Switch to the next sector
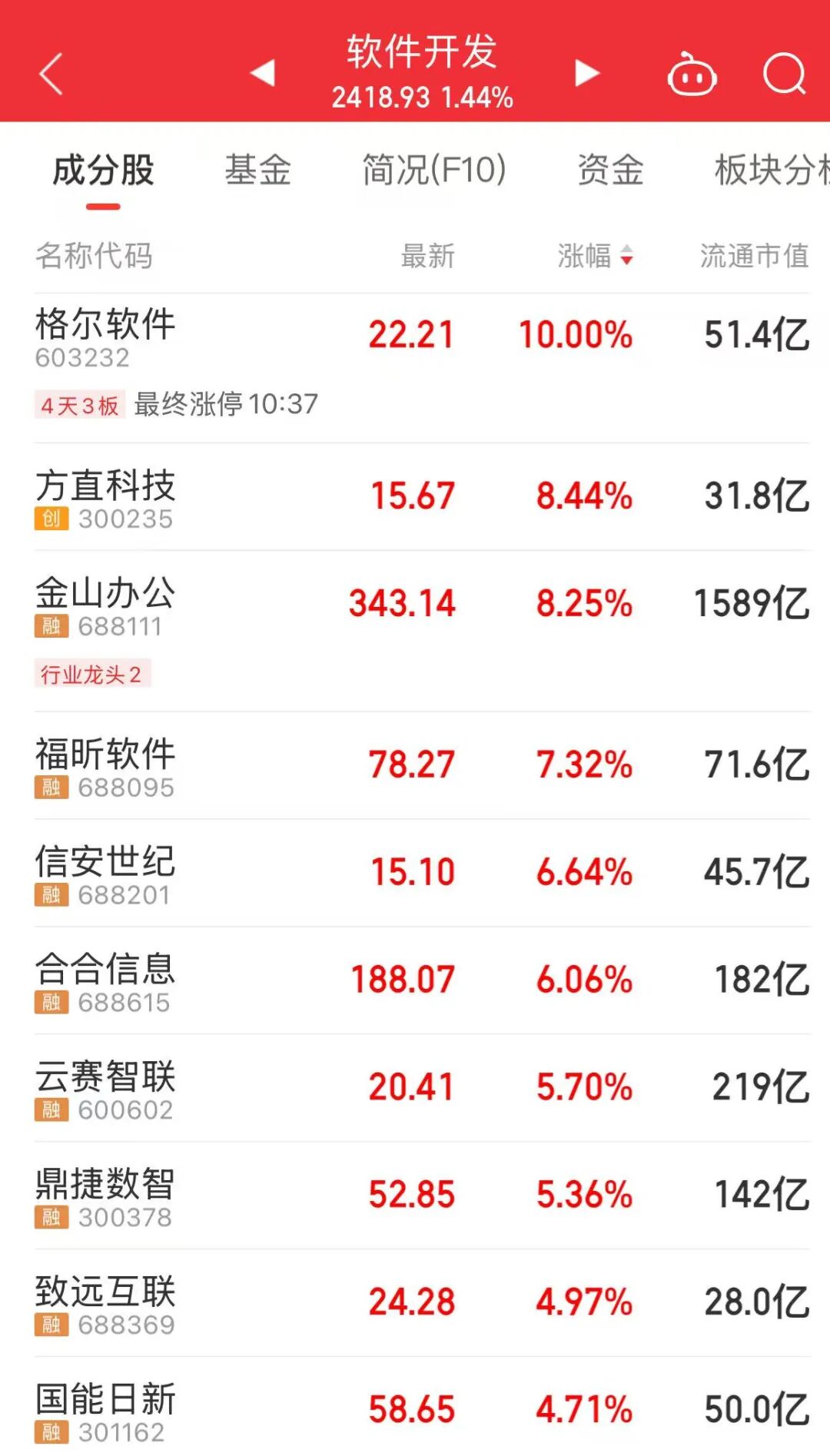The height and width of the screenshot is (1456, 830). tap(586, 73)
